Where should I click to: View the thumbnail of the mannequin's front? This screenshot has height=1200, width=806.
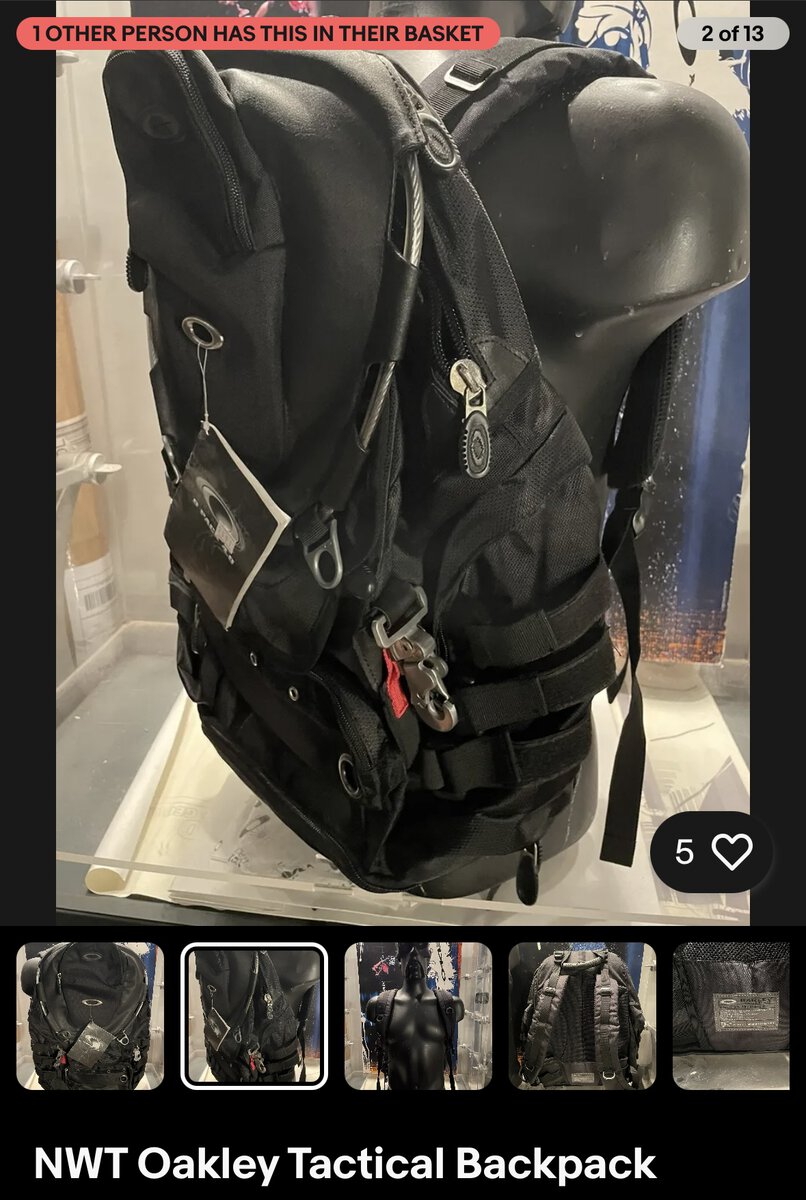418,1015
